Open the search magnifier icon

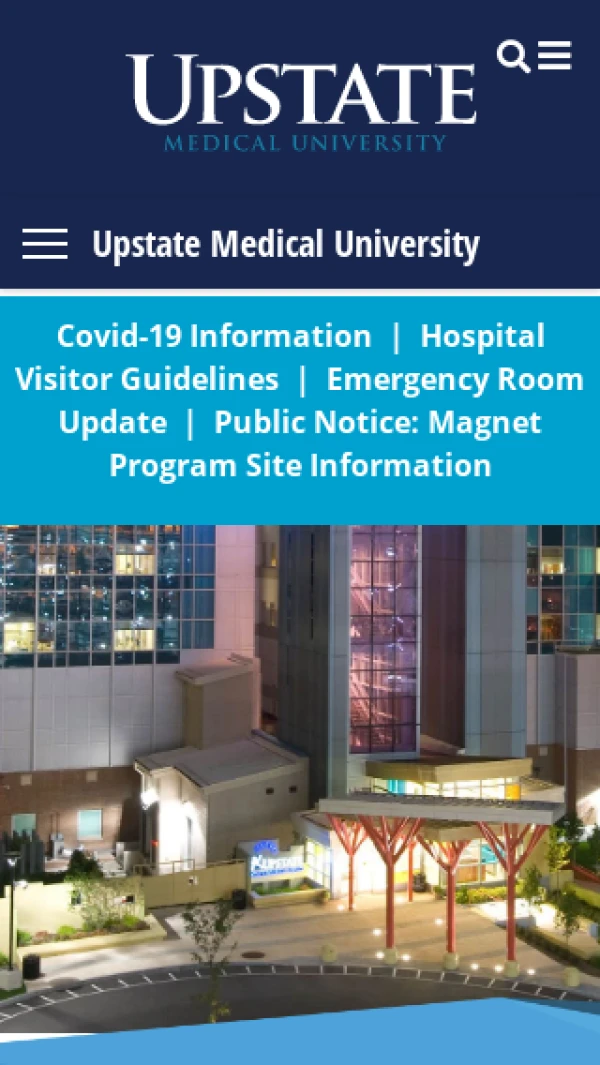(513, 56)
